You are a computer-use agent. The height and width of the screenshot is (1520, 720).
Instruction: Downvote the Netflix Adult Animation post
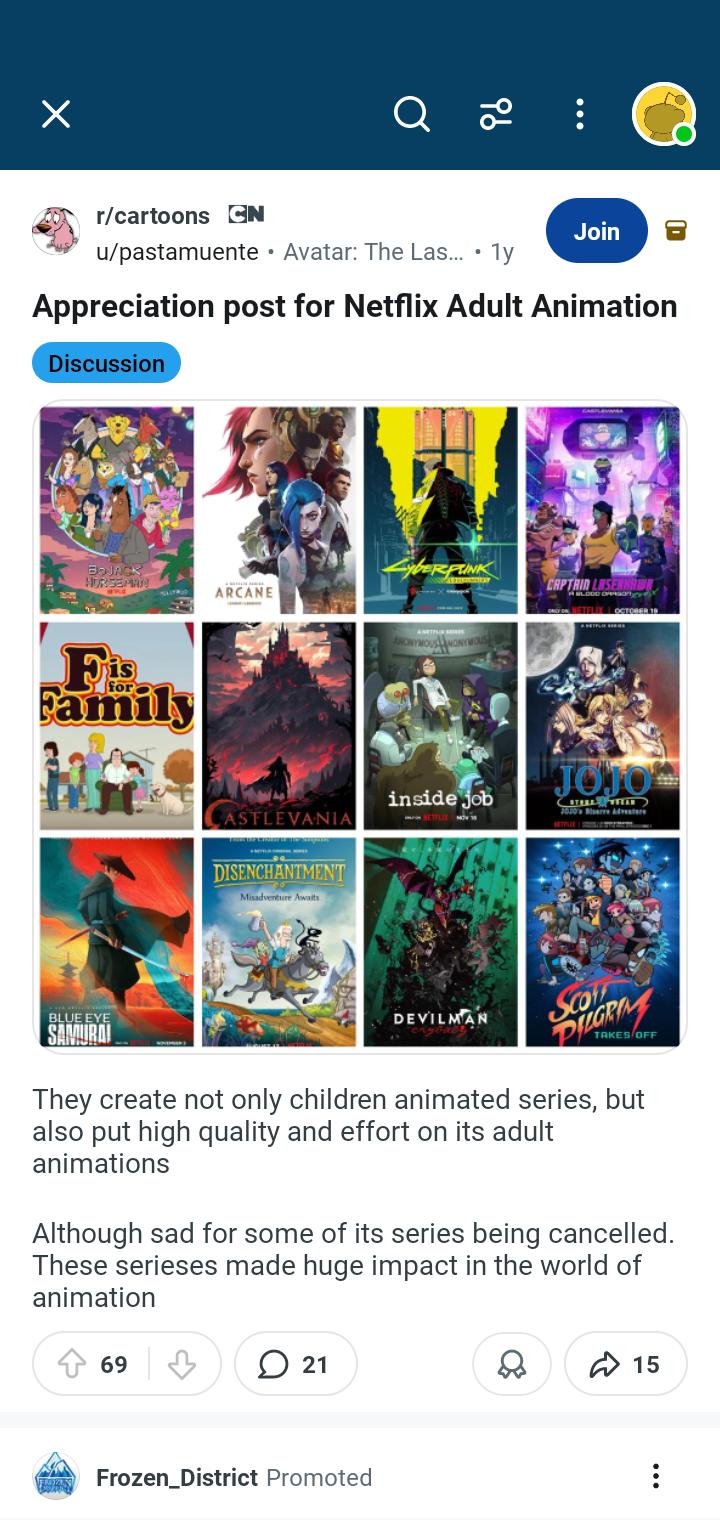click(182, 1364)
